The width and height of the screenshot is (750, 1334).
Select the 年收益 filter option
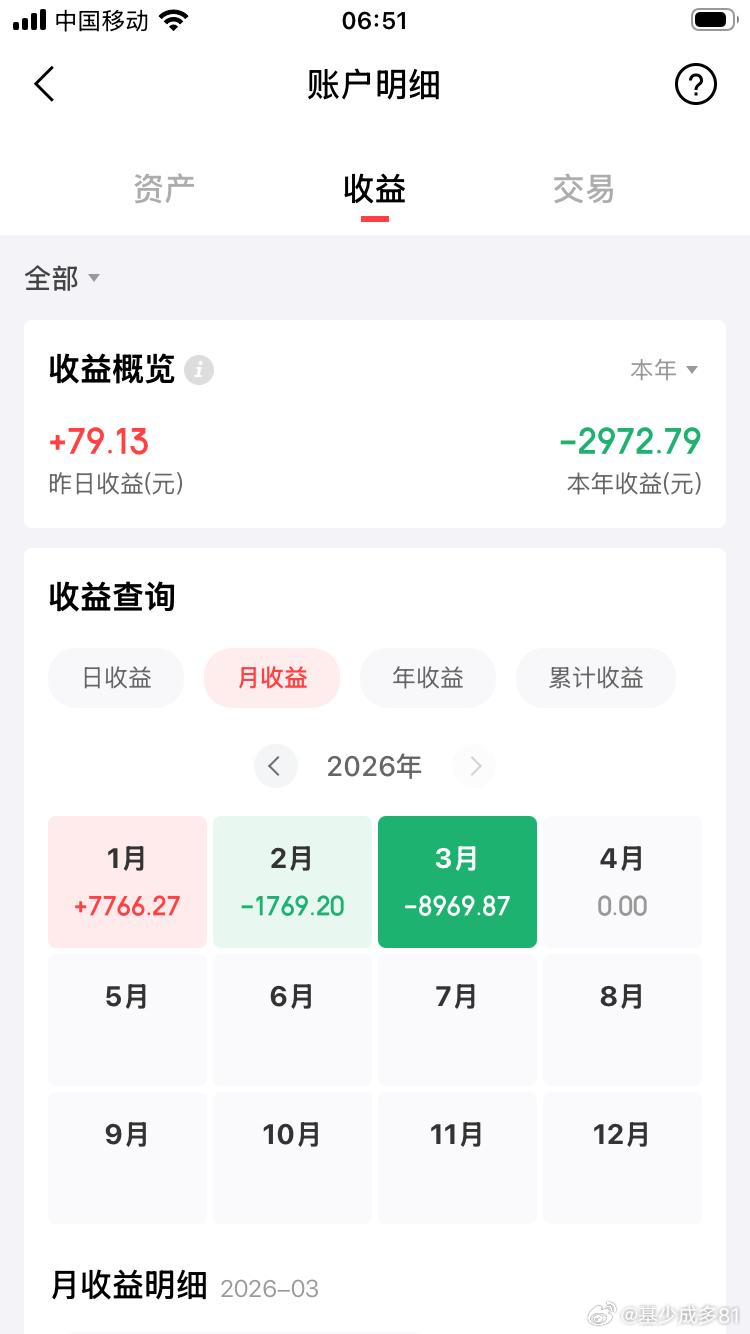[428, 678]
